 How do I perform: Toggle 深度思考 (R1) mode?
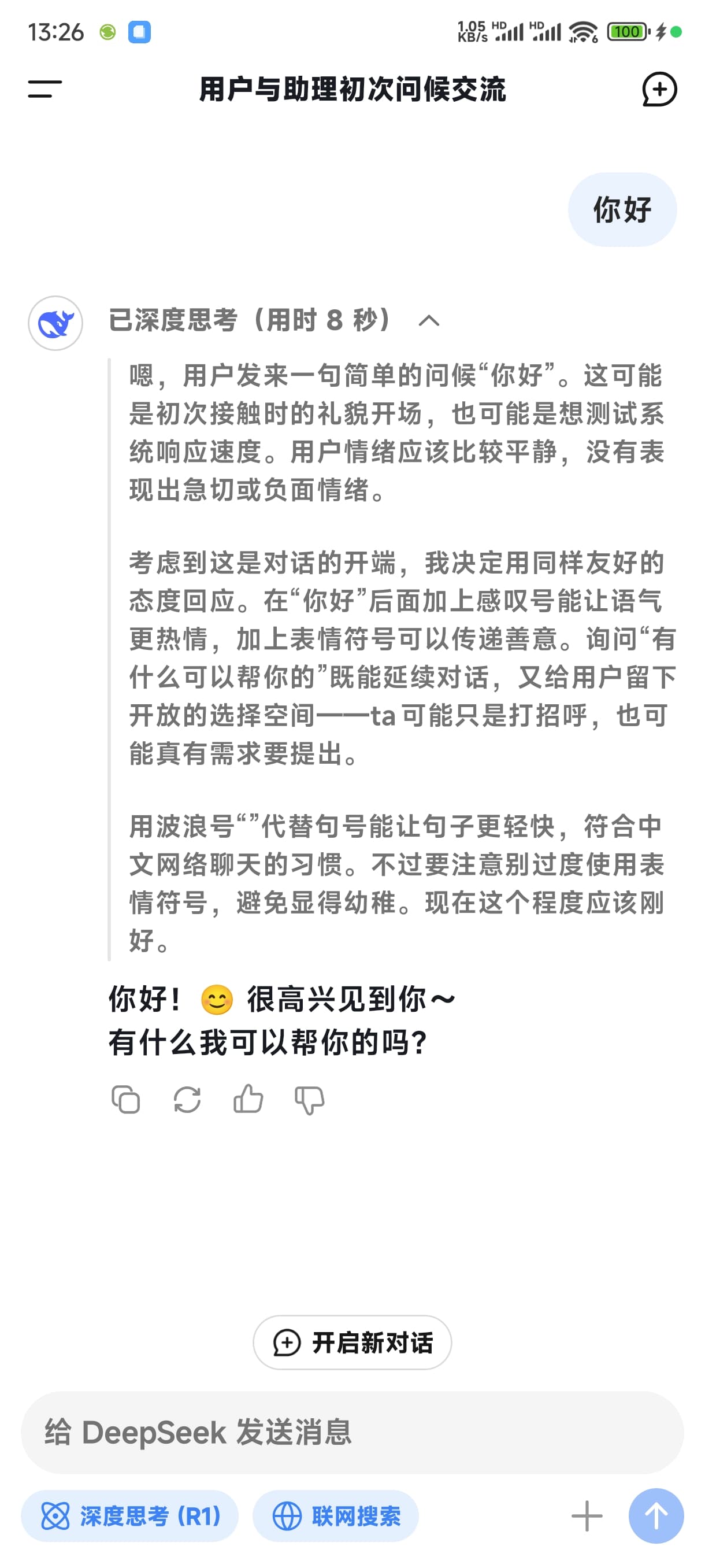[x=129, y=1515]
